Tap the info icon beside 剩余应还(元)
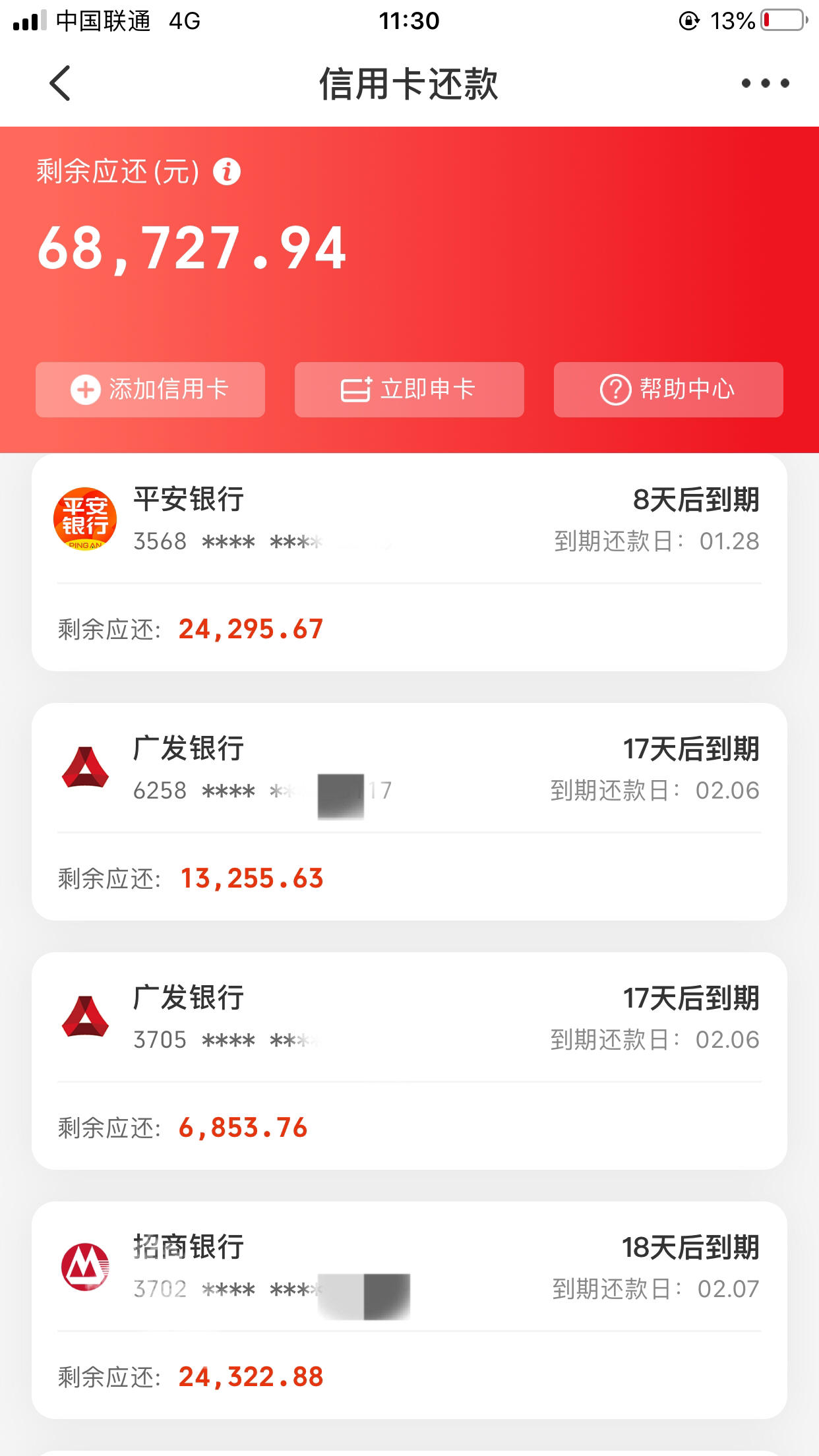The height and width of the screenshot is (1456, 819). (x=227, y=172)
